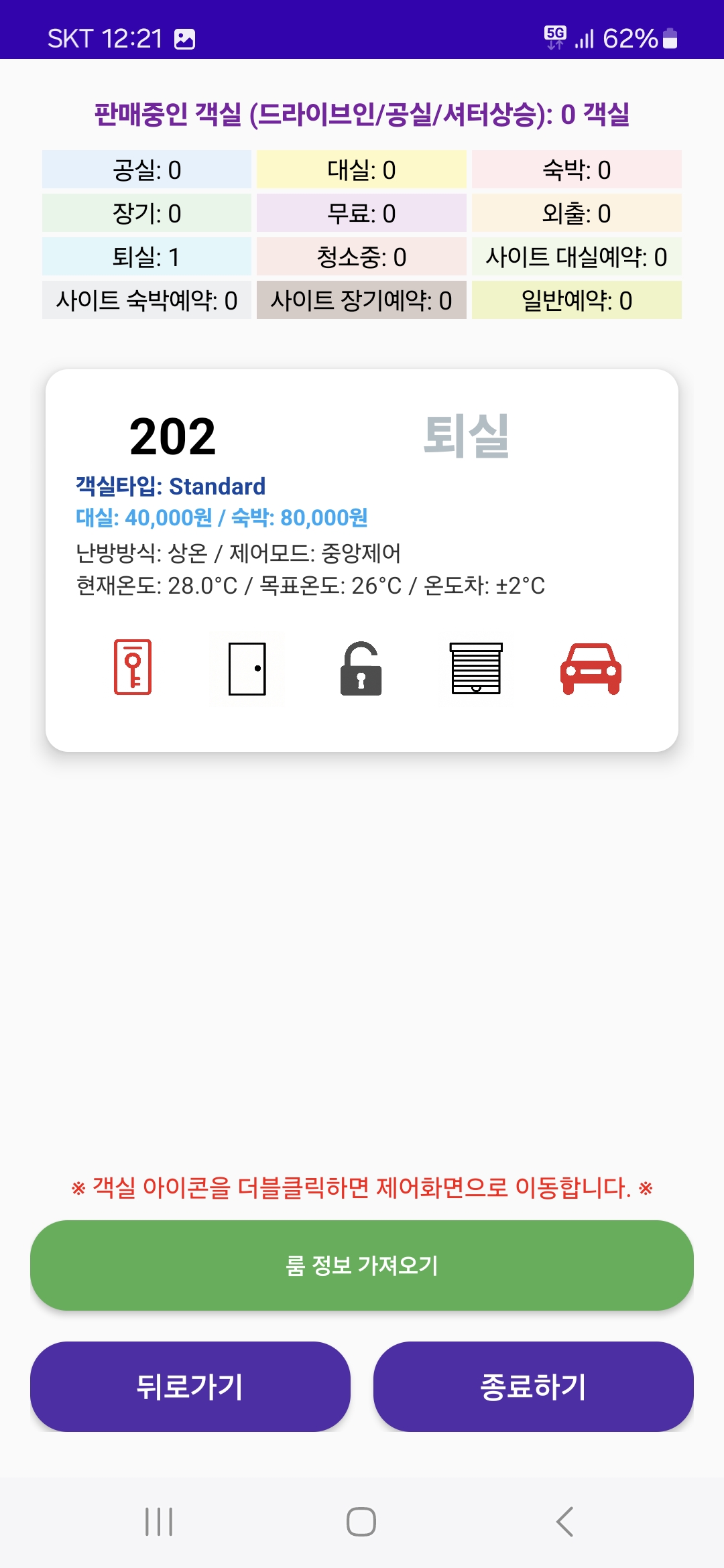Select the 사이트 숙박예약 status tile
Image resolution: width=724 pixels, height=1568 pixels.
[147, 300]
